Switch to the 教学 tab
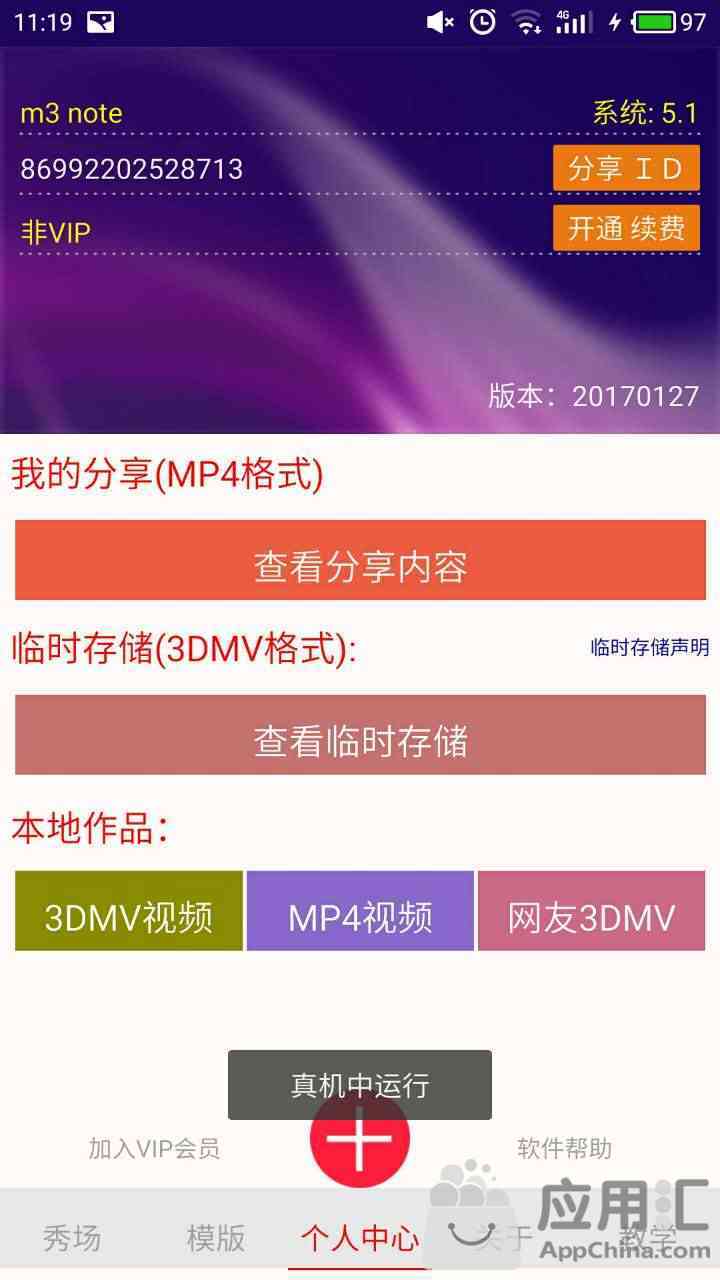The width and height of the screenshot is (720, 1280). point(648,1238)
